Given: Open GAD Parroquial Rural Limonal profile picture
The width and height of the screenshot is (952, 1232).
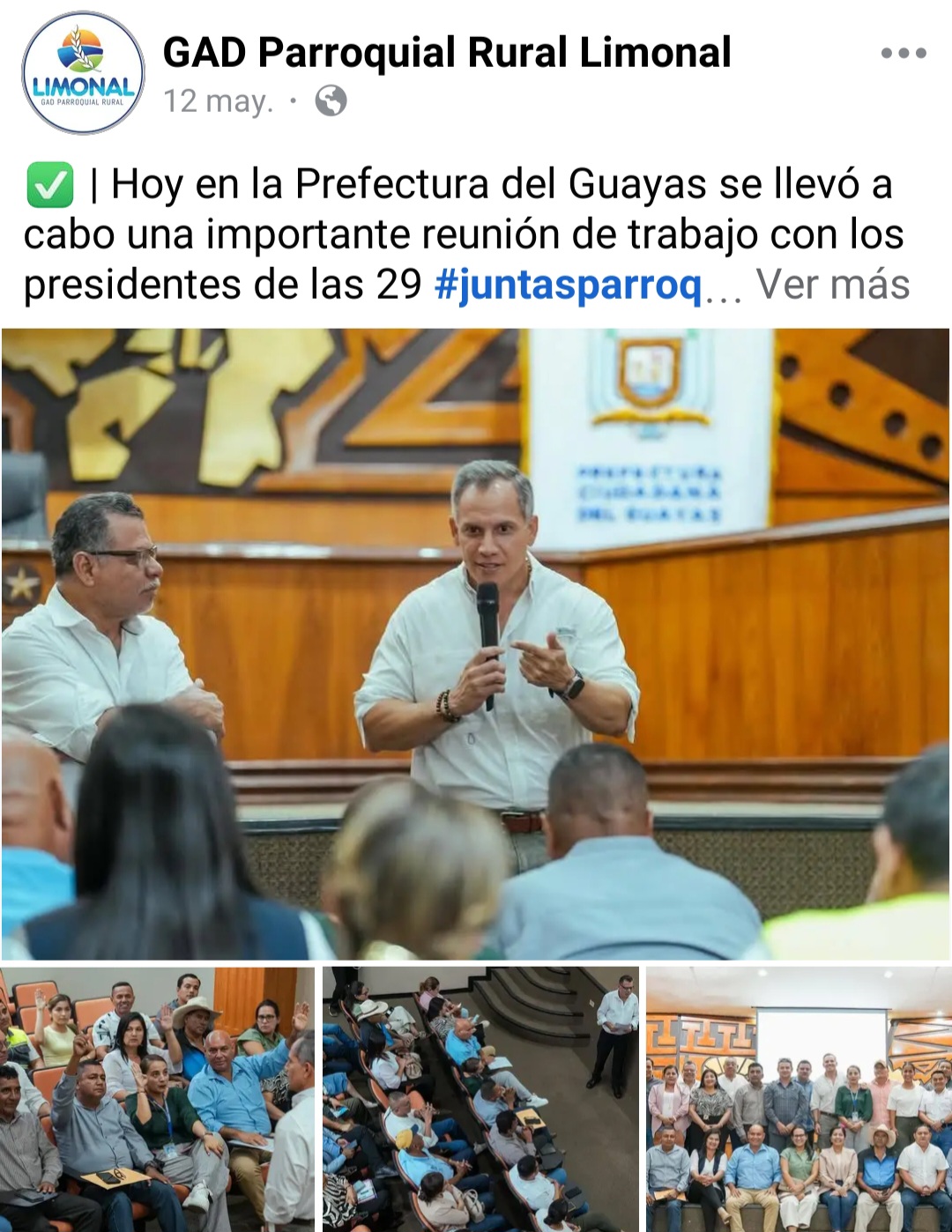Looking at the screenshot, I should pyautogui.click(x=83, y=73).
